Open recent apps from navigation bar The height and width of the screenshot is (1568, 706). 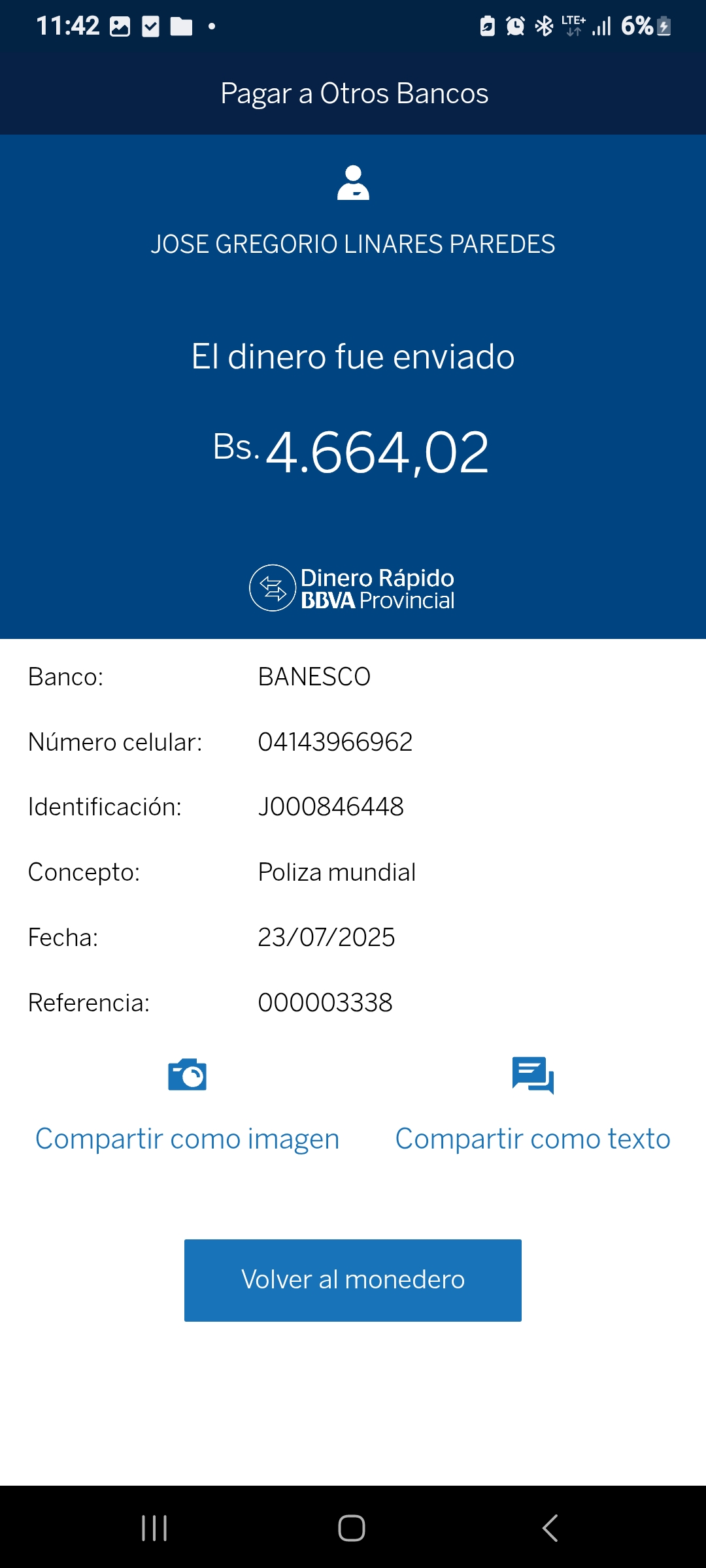click(x=154, y=1527)
